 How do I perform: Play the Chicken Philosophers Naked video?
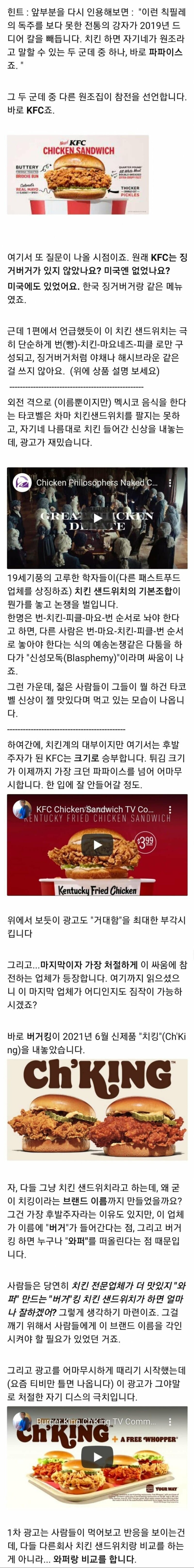tap(97, 518)
